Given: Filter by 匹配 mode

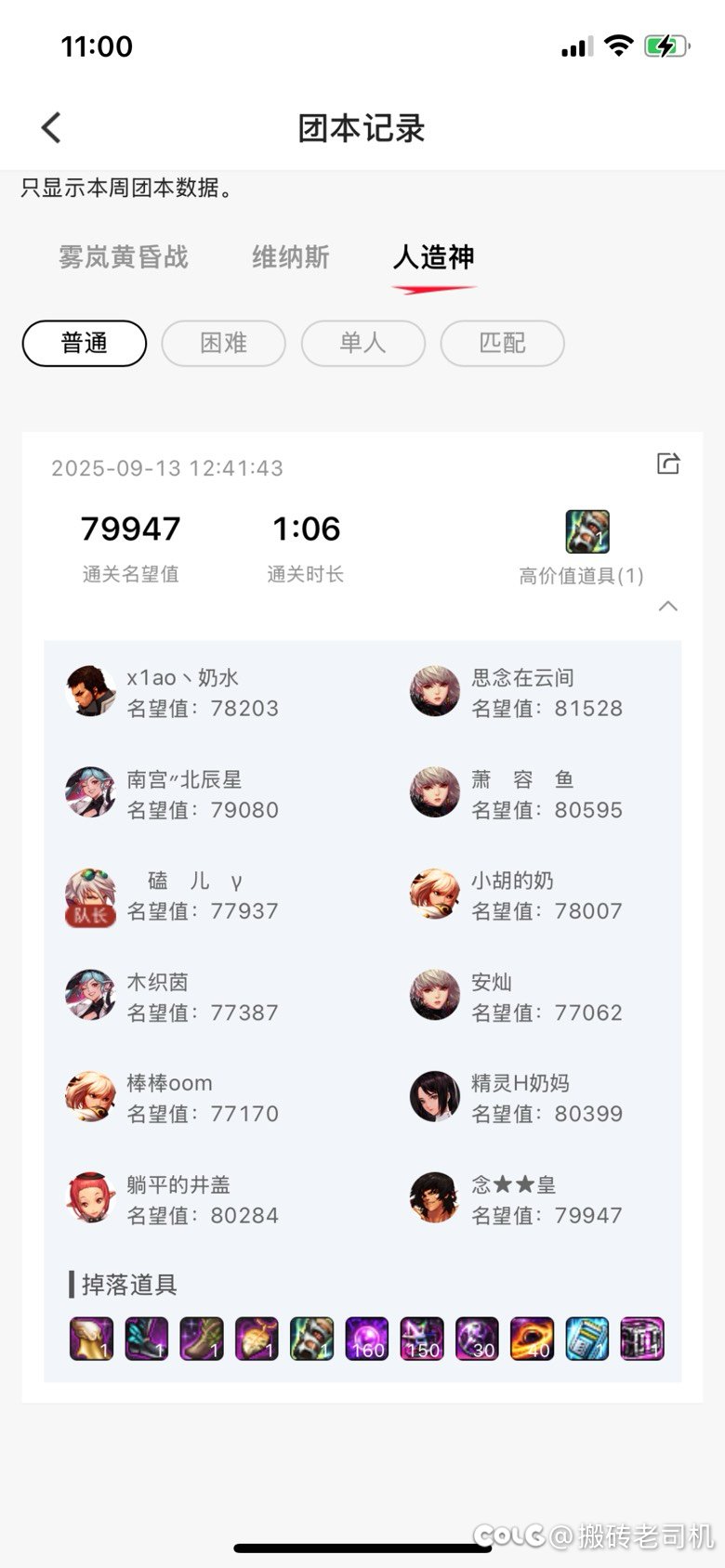Looking at the screenshot, I should tap(502, 343).
